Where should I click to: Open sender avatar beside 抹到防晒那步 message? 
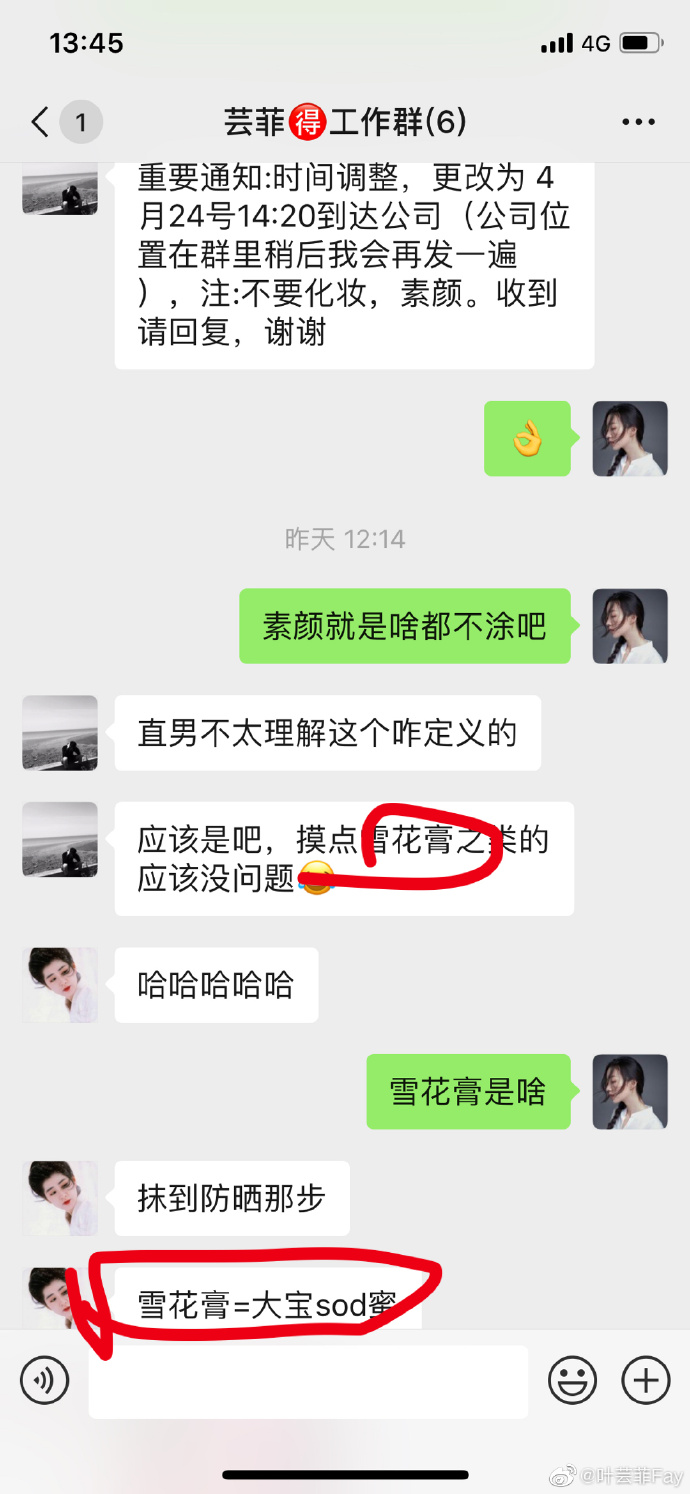point(60,1198)
